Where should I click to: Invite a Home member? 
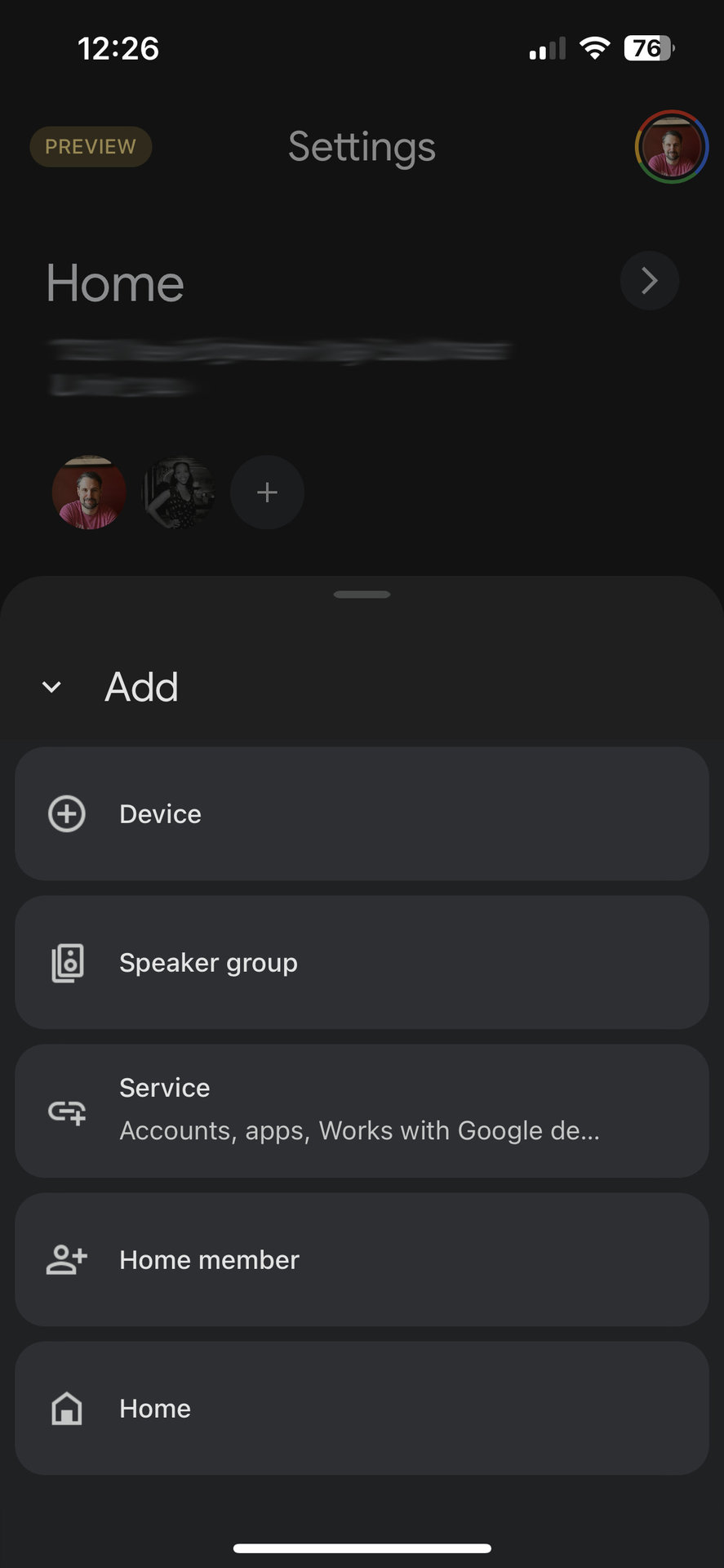362,1259
